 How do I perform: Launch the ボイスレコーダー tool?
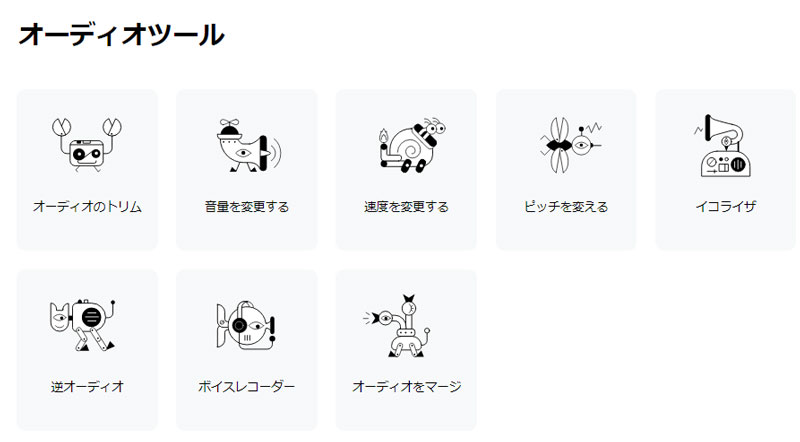coord(247,349)
